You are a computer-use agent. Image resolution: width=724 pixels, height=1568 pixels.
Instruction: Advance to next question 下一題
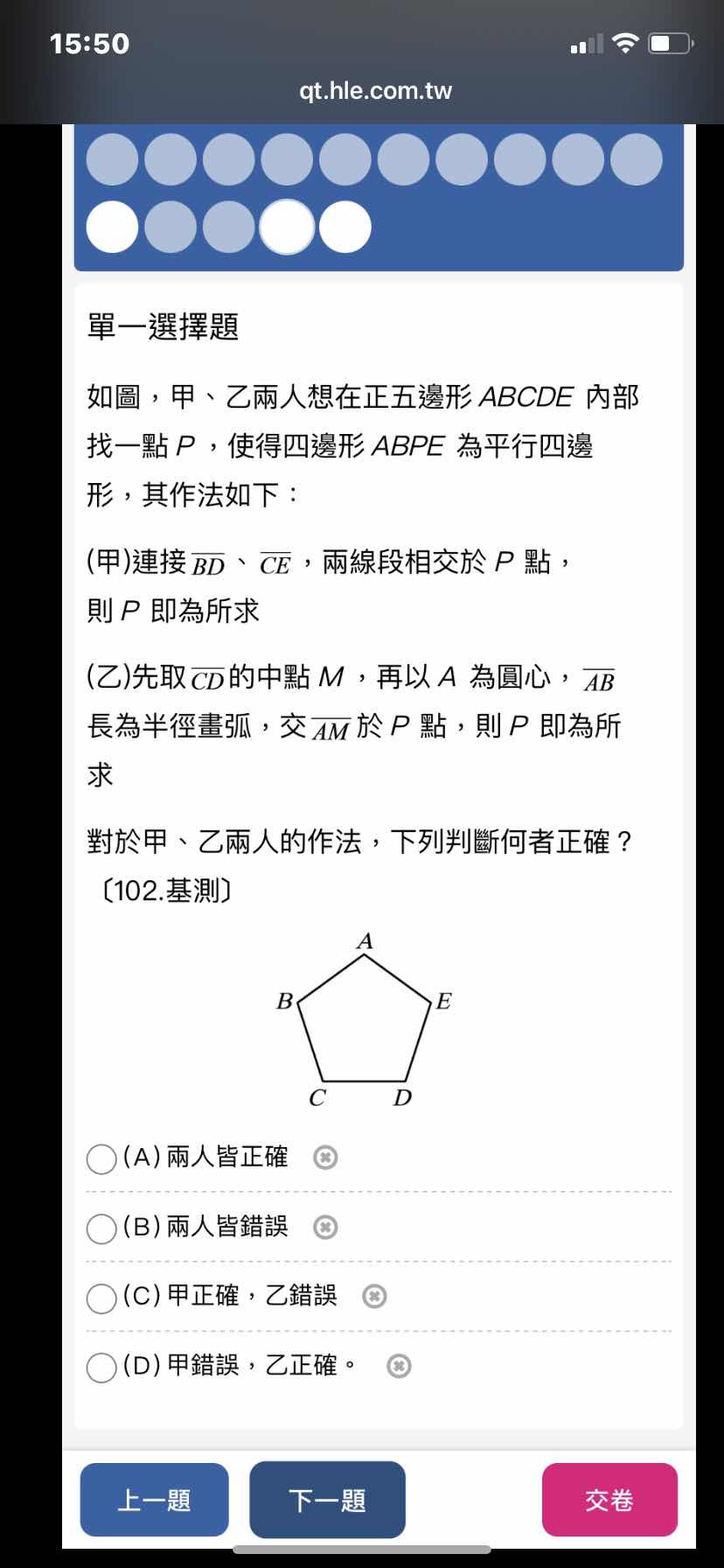point(327,1500)
